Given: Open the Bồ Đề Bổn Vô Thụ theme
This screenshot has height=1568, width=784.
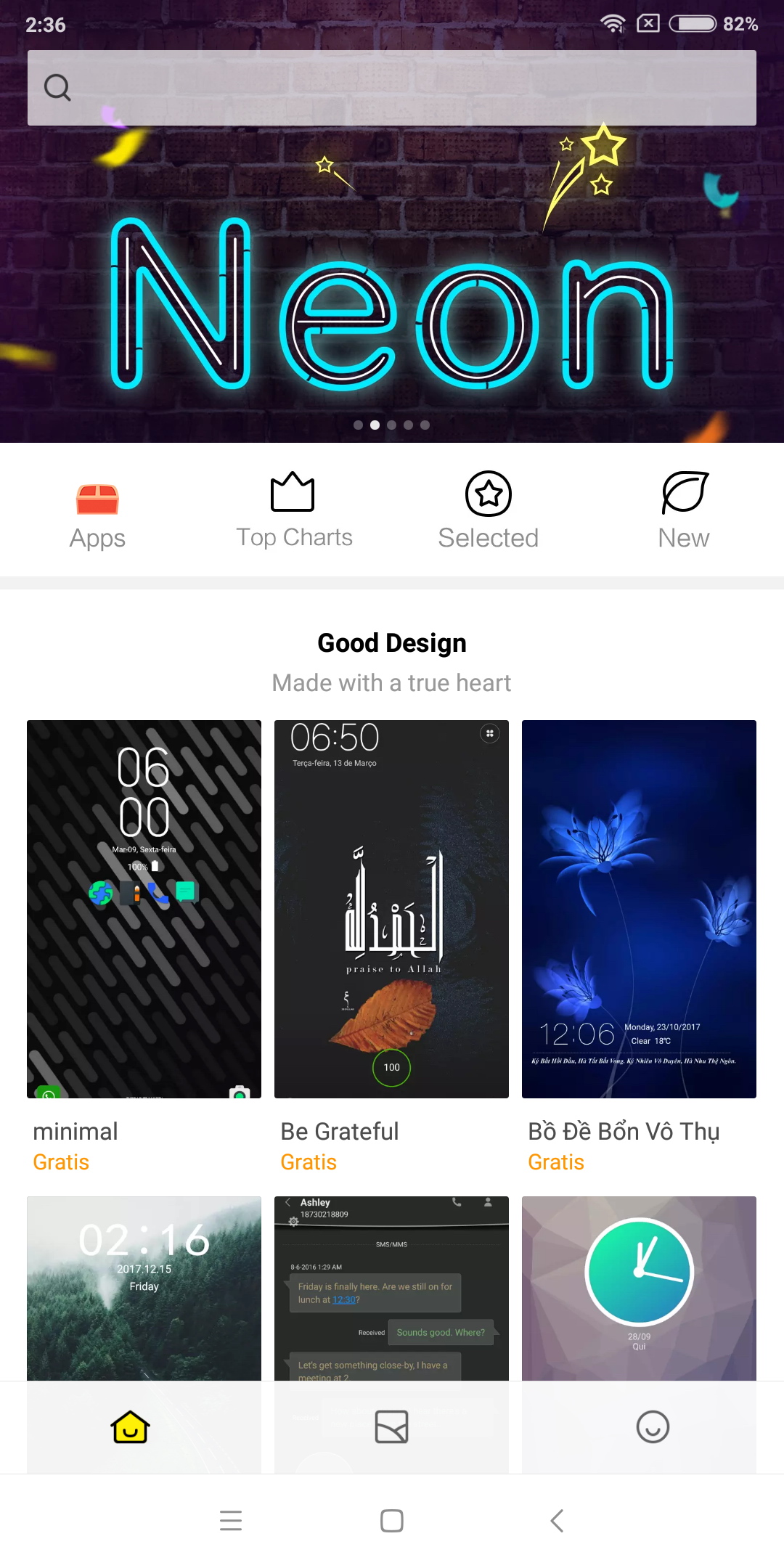Looking at the screenshot, I should click(639, 909).
